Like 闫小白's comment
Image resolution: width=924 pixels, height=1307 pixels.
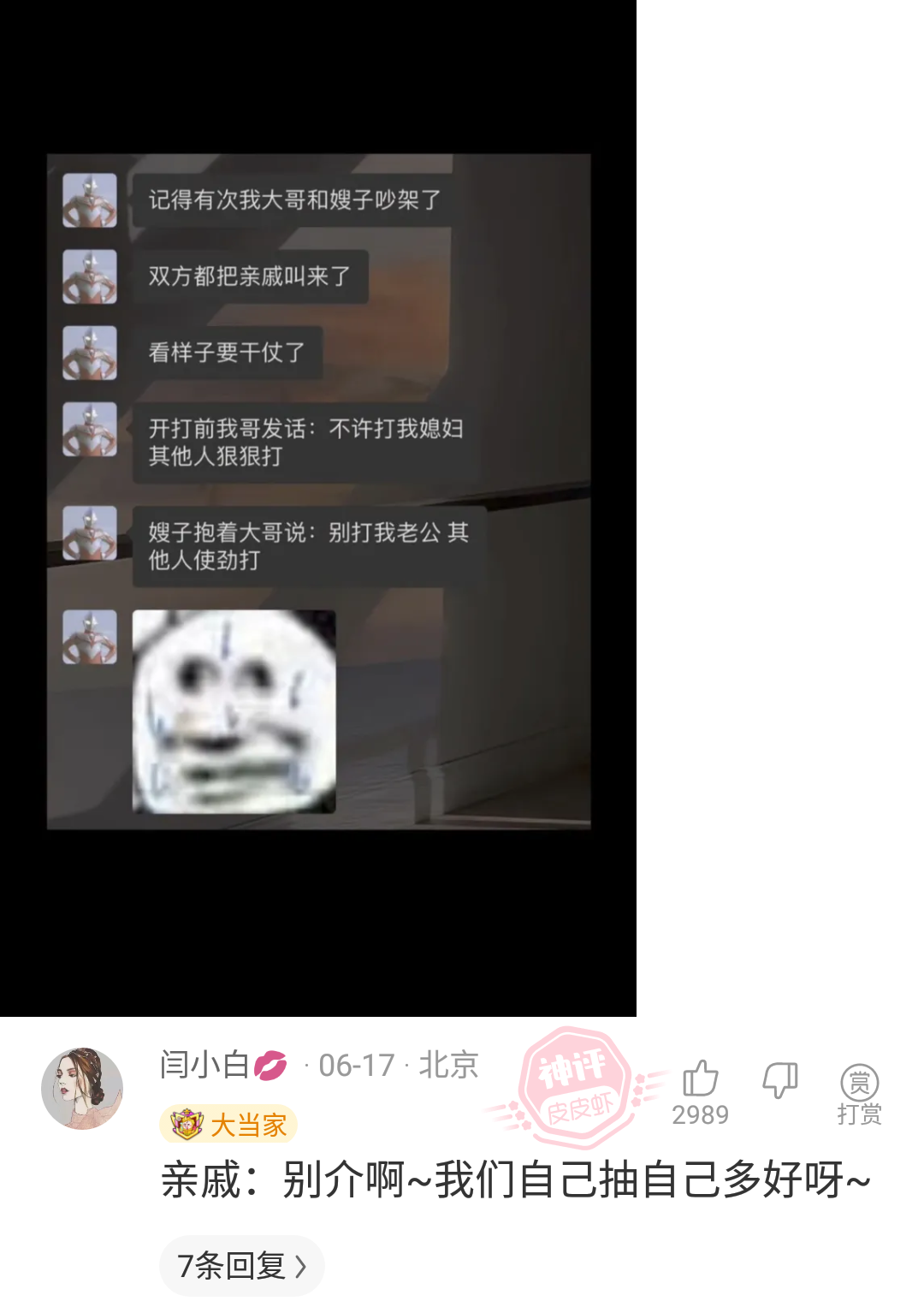[x=700, y=1081]
